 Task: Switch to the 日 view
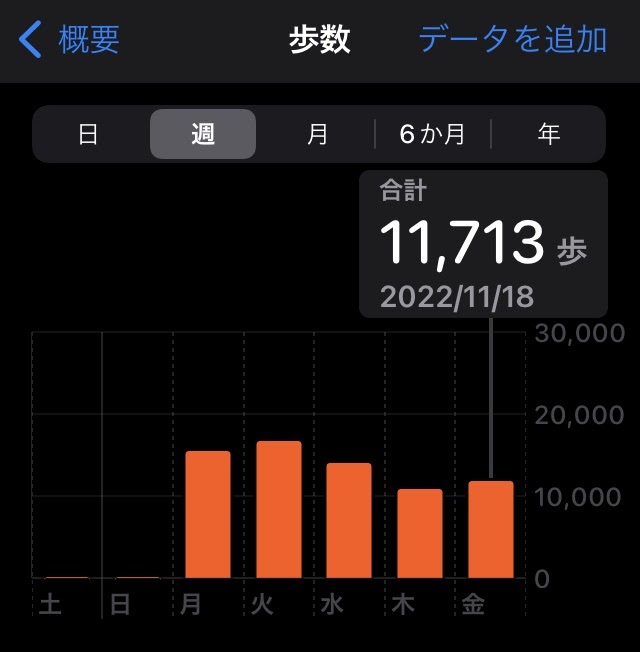pyautogui.click(x=88, y=134)
